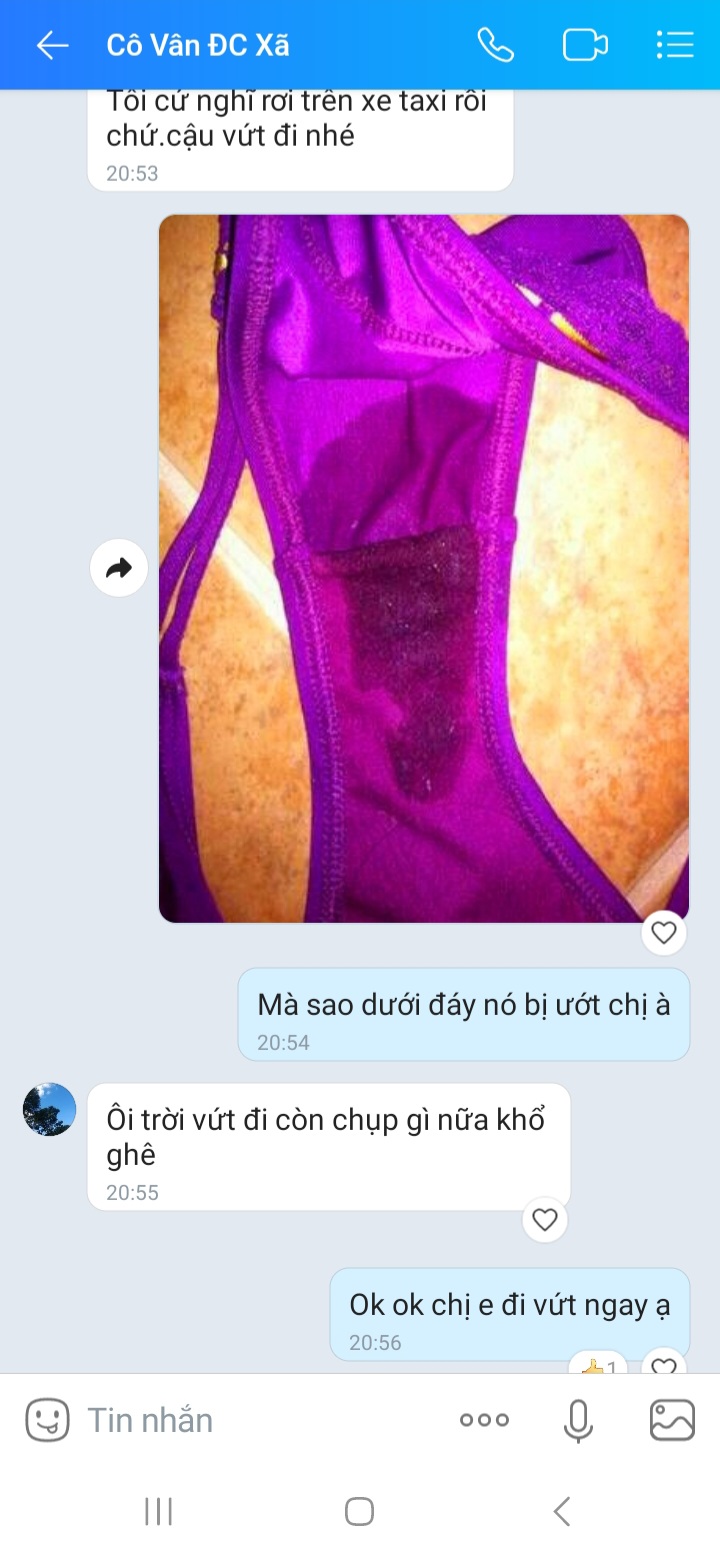The height and width of the screenshot is (1555, 720).
Task: Go back from the chat
Action: pos(52,45)
